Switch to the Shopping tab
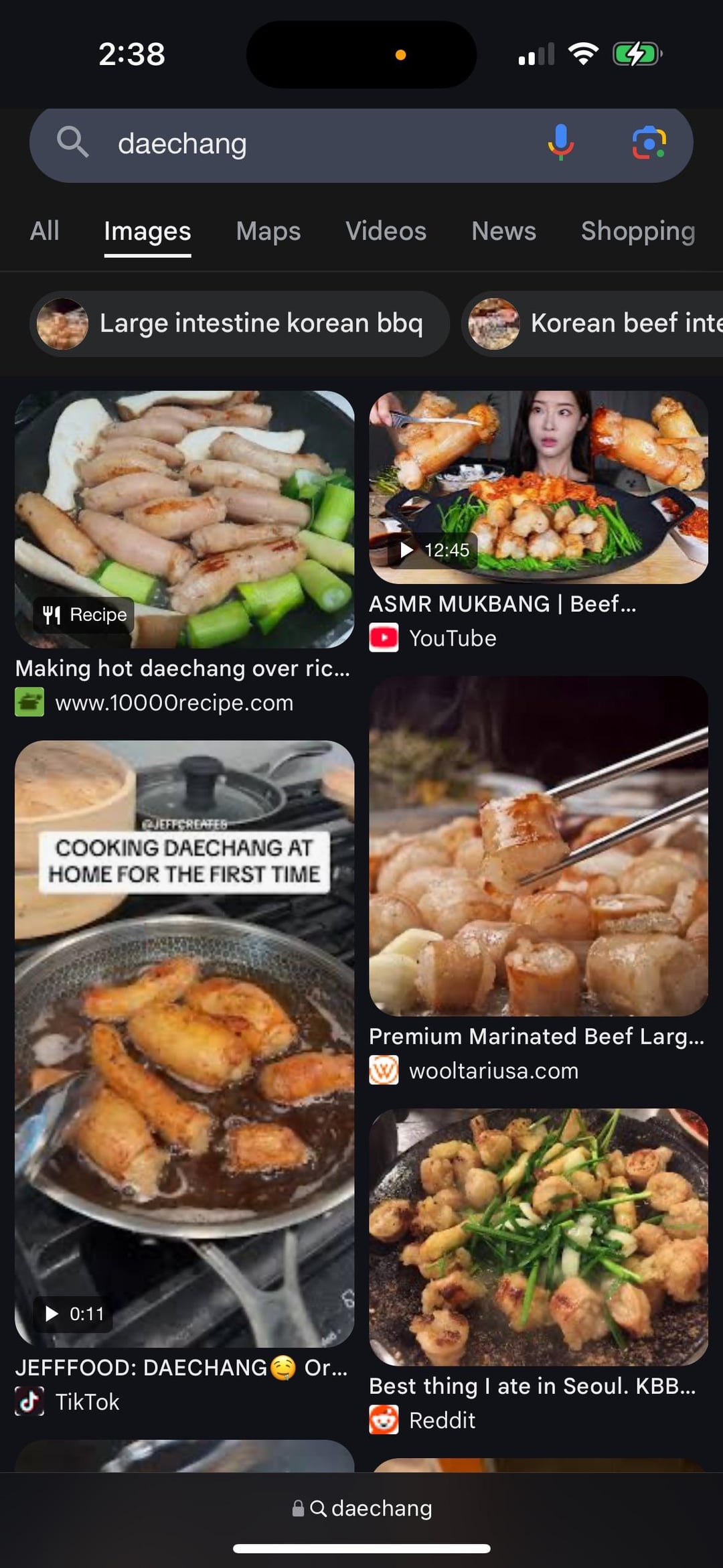Viewport: 723px width, 1568px height. [x=637, y=232]
